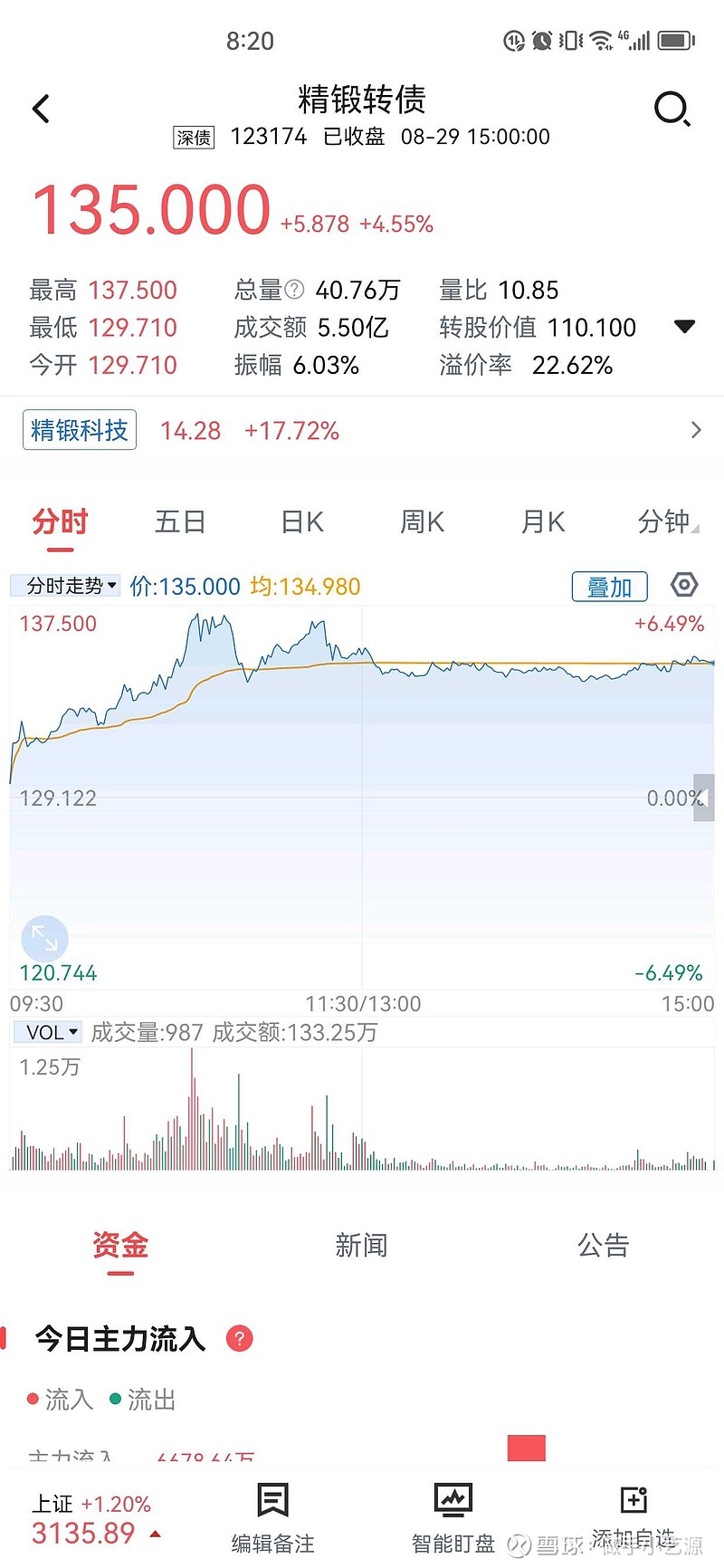Open the 分时走势 indicator dropdown
Screen dimensions: 724x1568
[x=65, y=586]
